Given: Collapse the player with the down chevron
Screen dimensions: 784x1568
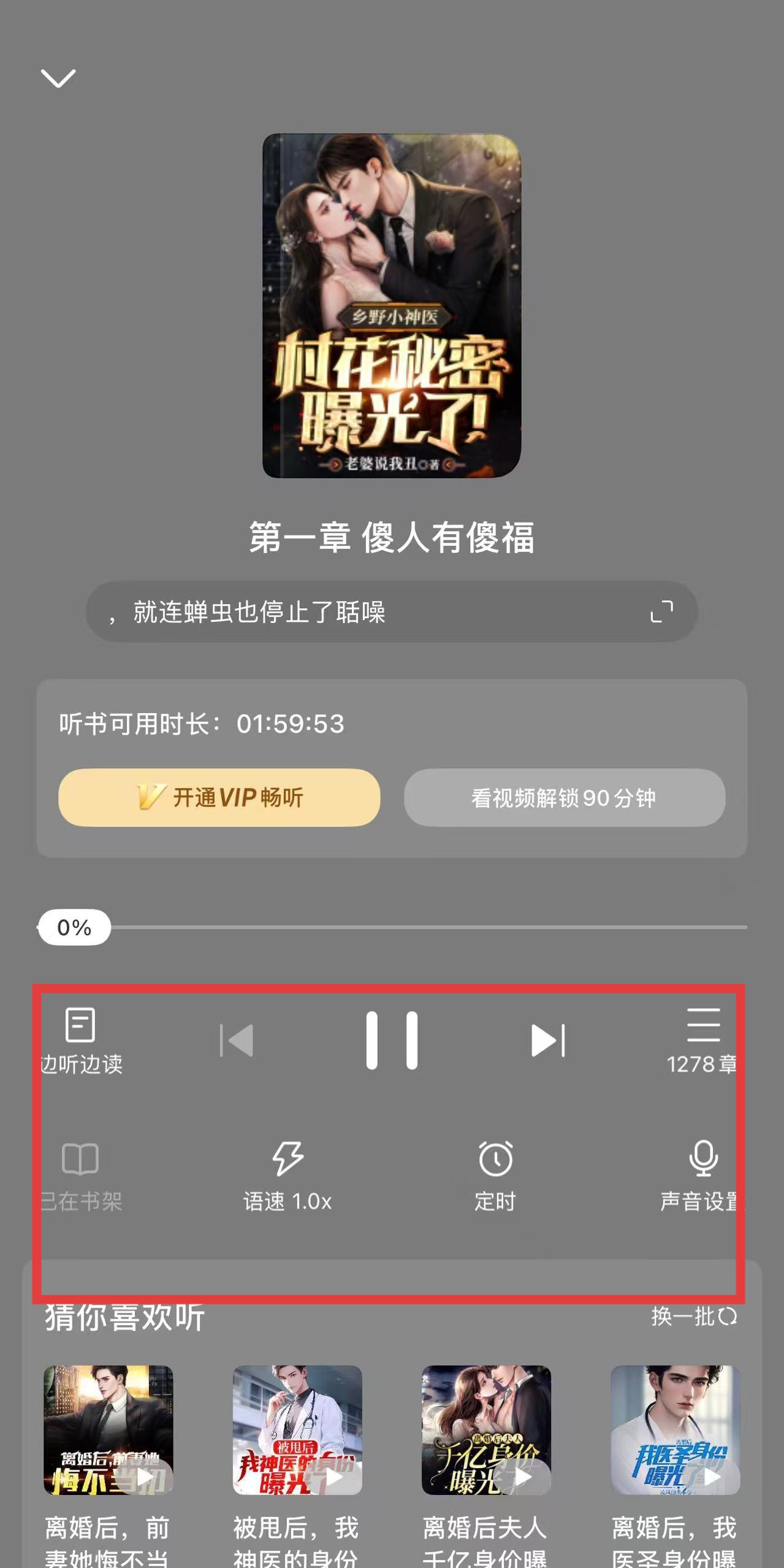Looking at the screenshot, I should pyautogui.click(x=58, y=78).
